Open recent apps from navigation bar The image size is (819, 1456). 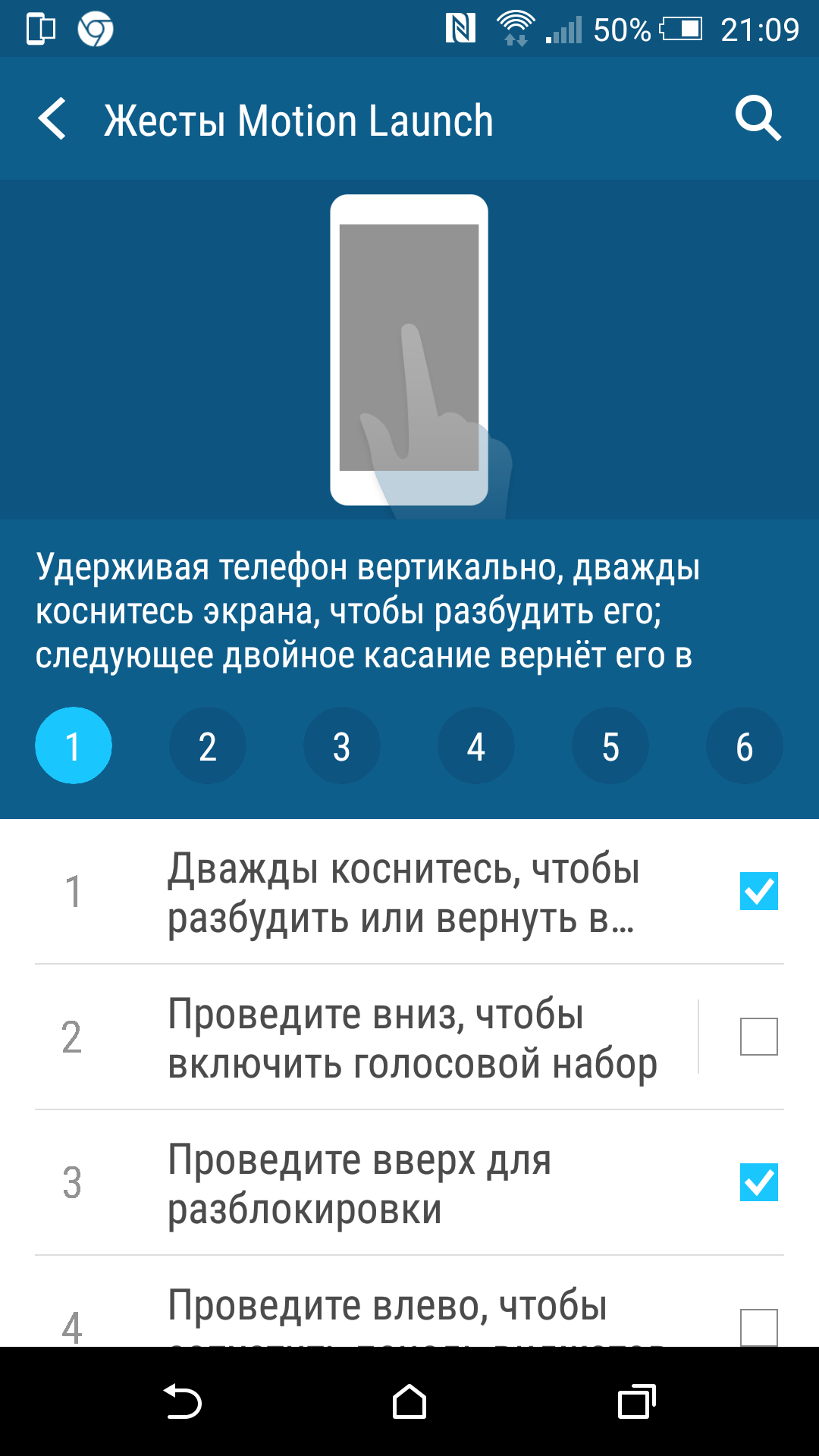(637, 1401)
